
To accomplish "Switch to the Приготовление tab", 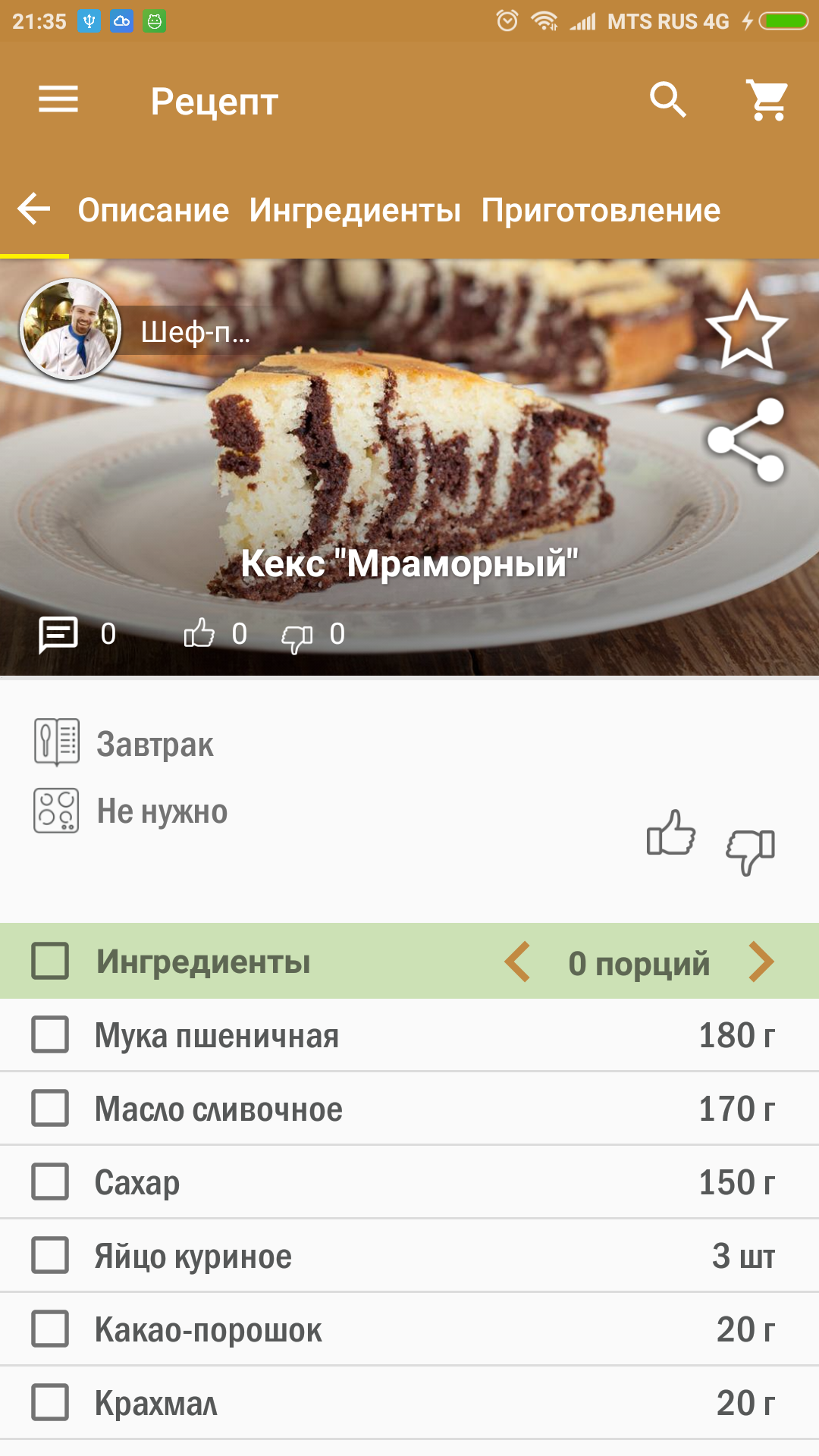I will click(601, 210).
